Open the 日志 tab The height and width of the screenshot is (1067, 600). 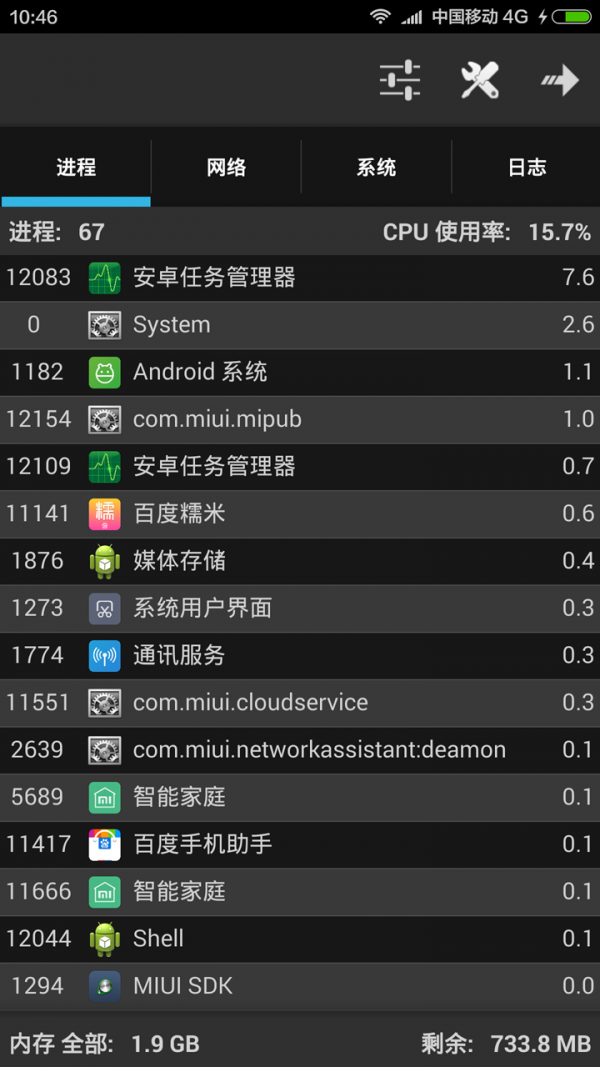coord(526,167)
